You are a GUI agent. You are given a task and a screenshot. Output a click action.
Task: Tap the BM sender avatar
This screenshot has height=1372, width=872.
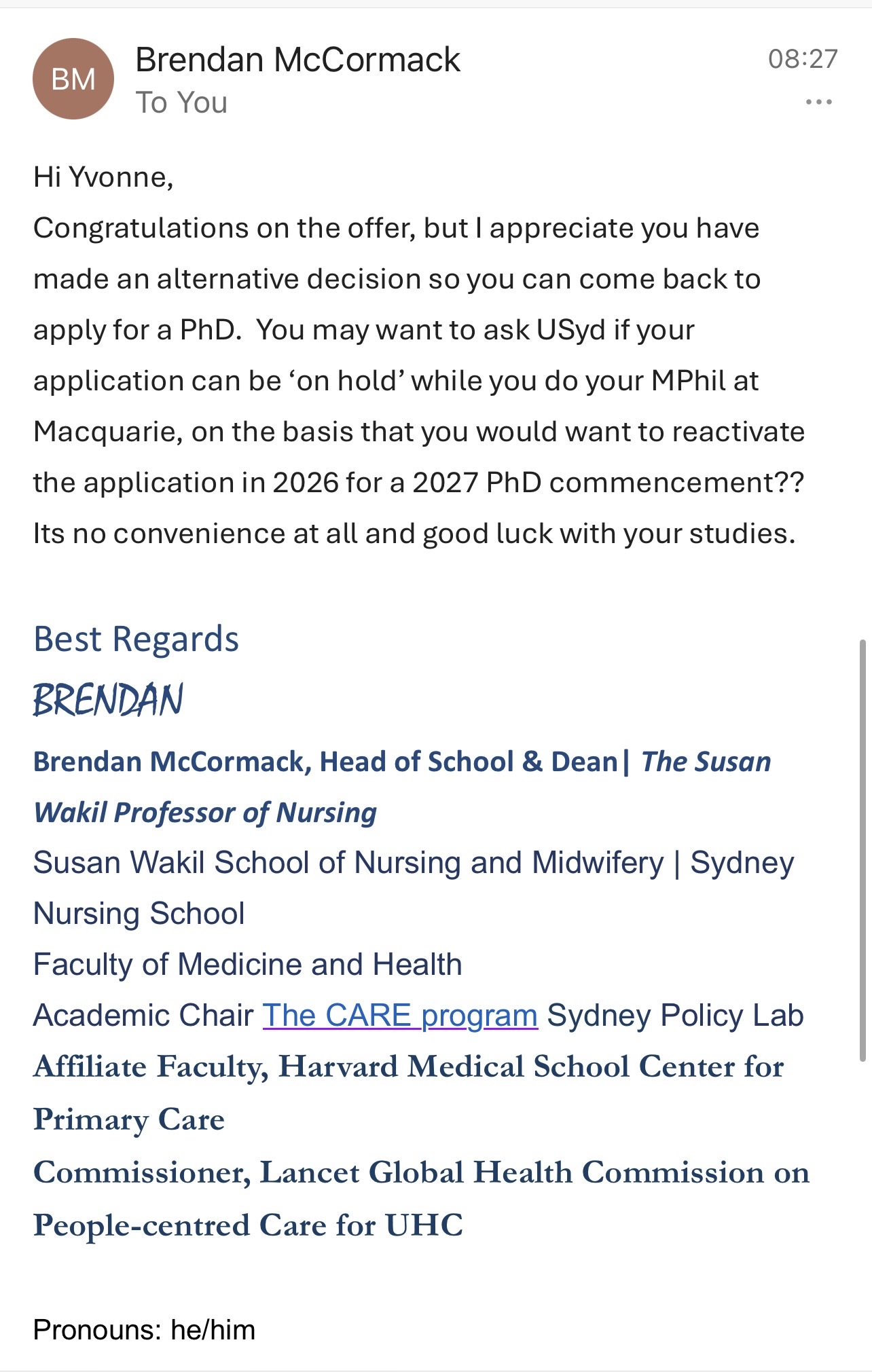73,79
